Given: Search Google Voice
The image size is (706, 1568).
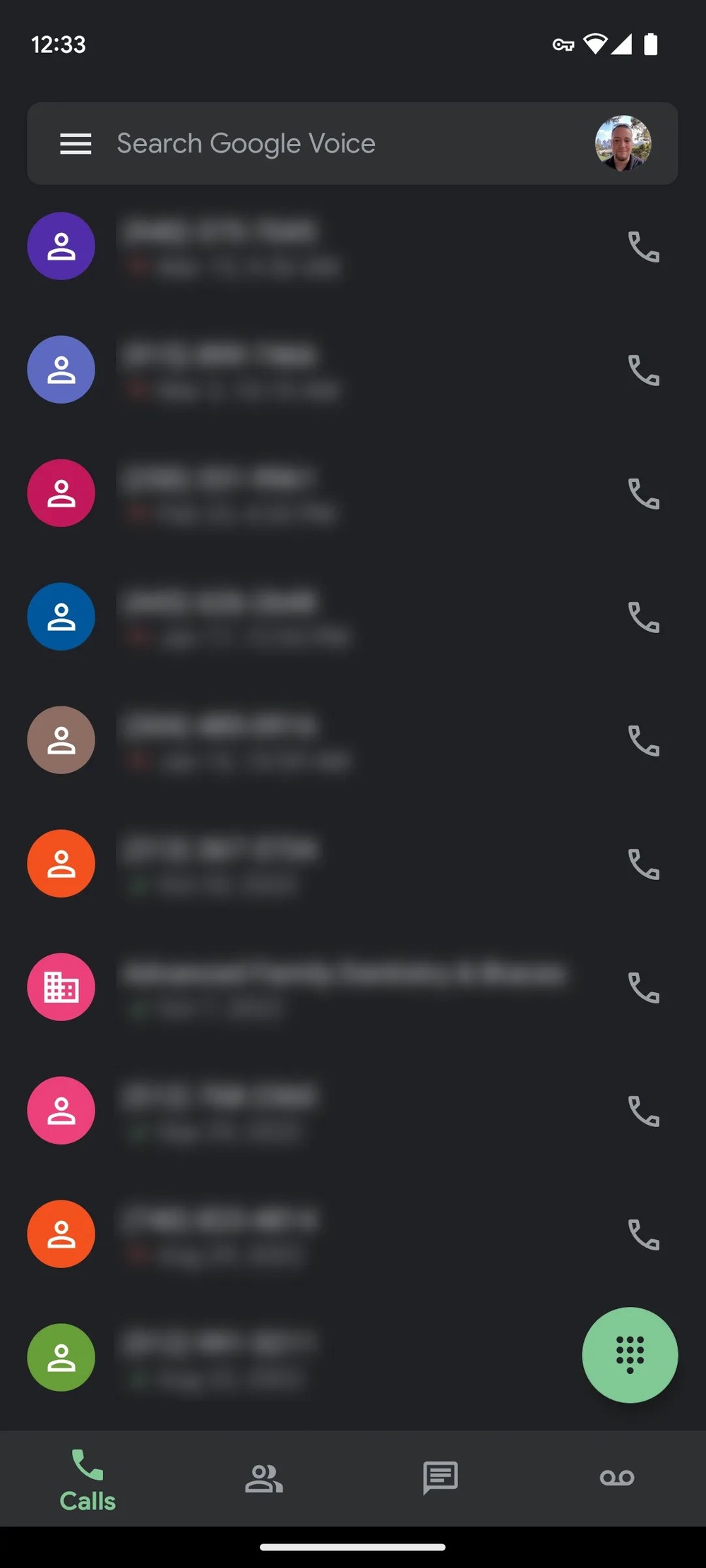Looking at the screenshot, I should 246,143.
